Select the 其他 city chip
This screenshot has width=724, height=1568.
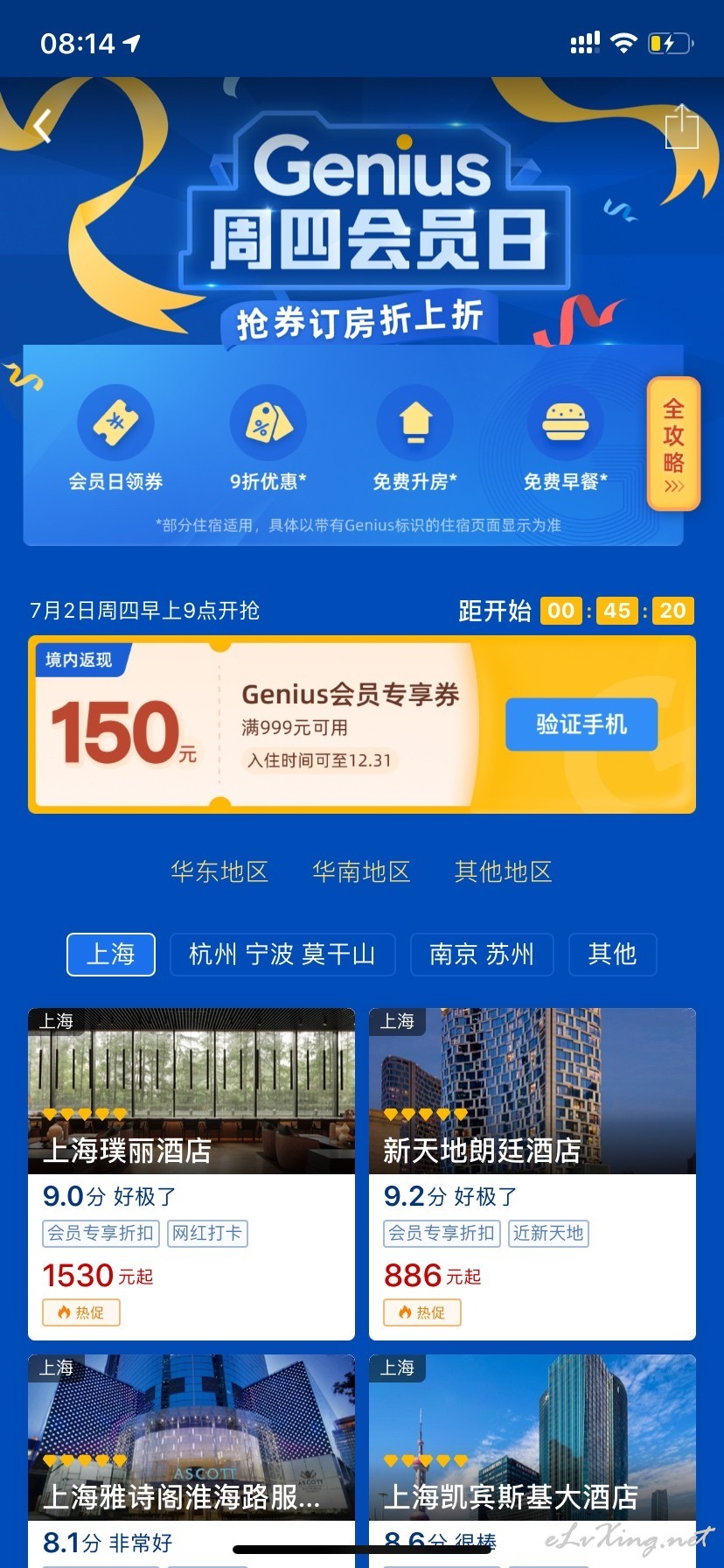coord(612,954)
